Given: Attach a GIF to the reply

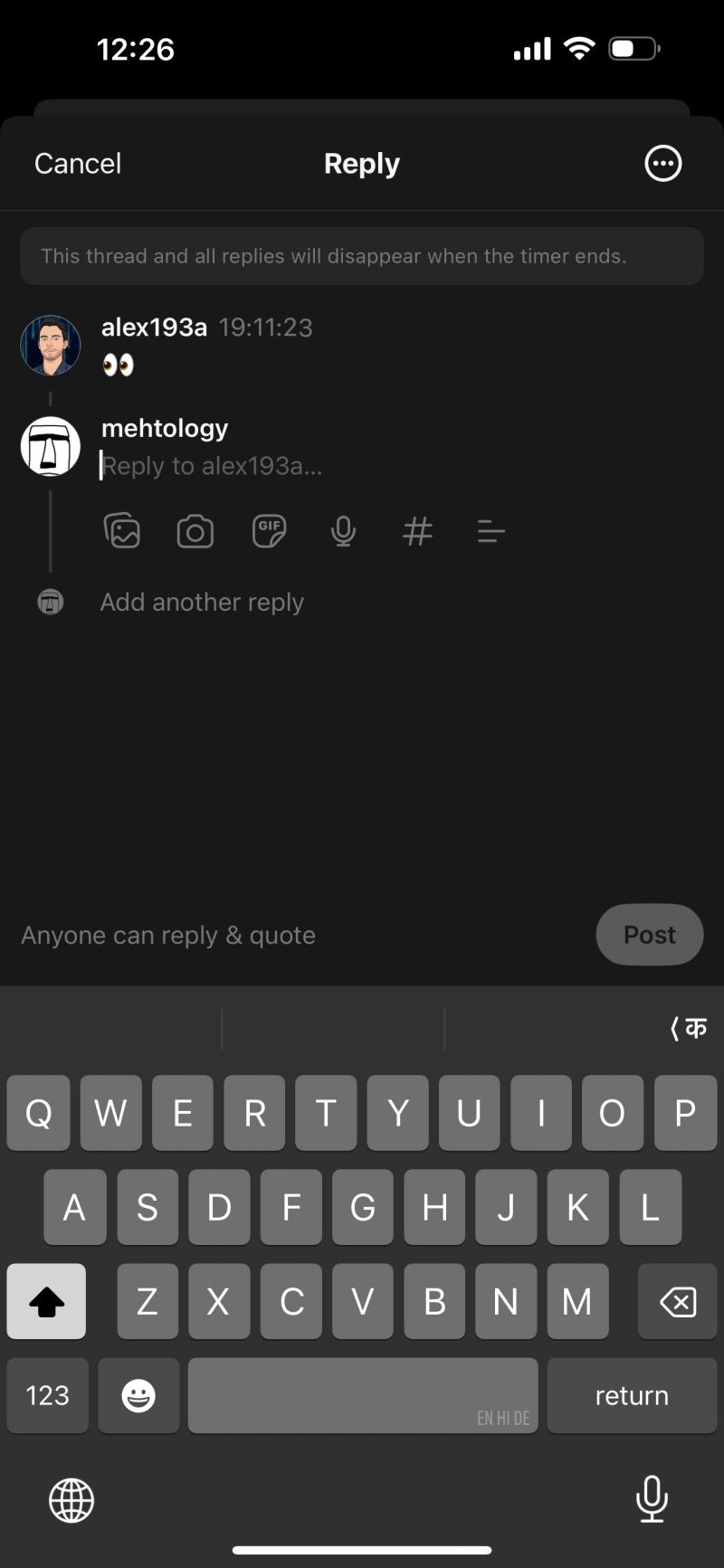Looking at the screenshot, I should click(268, 531).
